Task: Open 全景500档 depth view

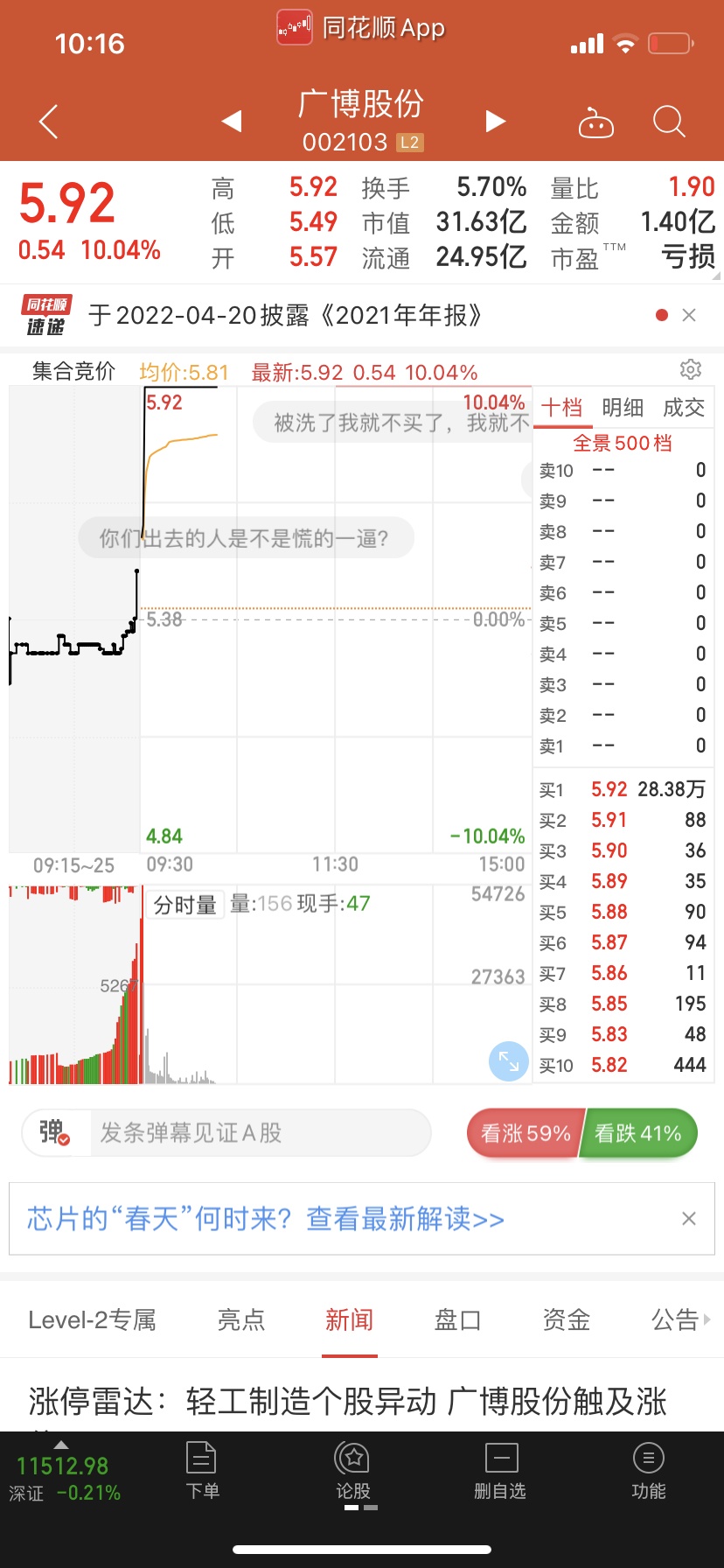Action: [623, 443]
